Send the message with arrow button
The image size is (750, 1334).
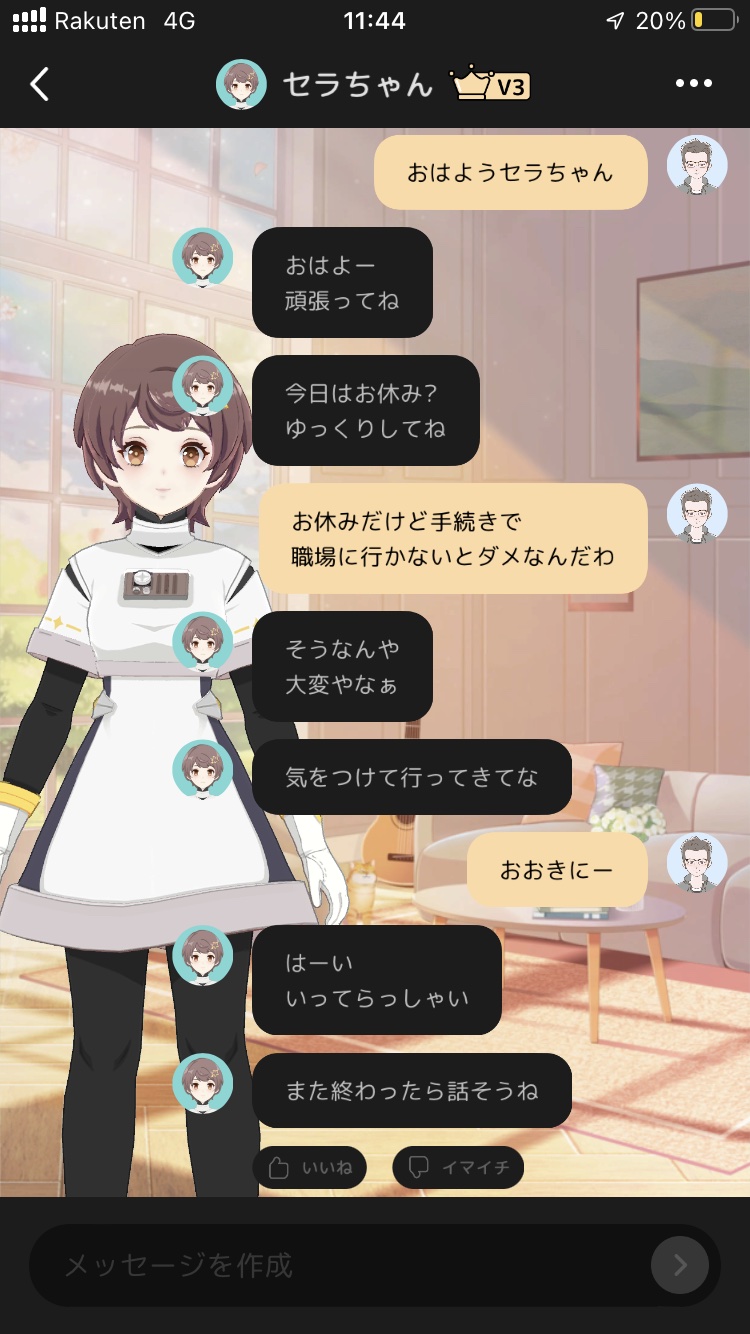680,1265
